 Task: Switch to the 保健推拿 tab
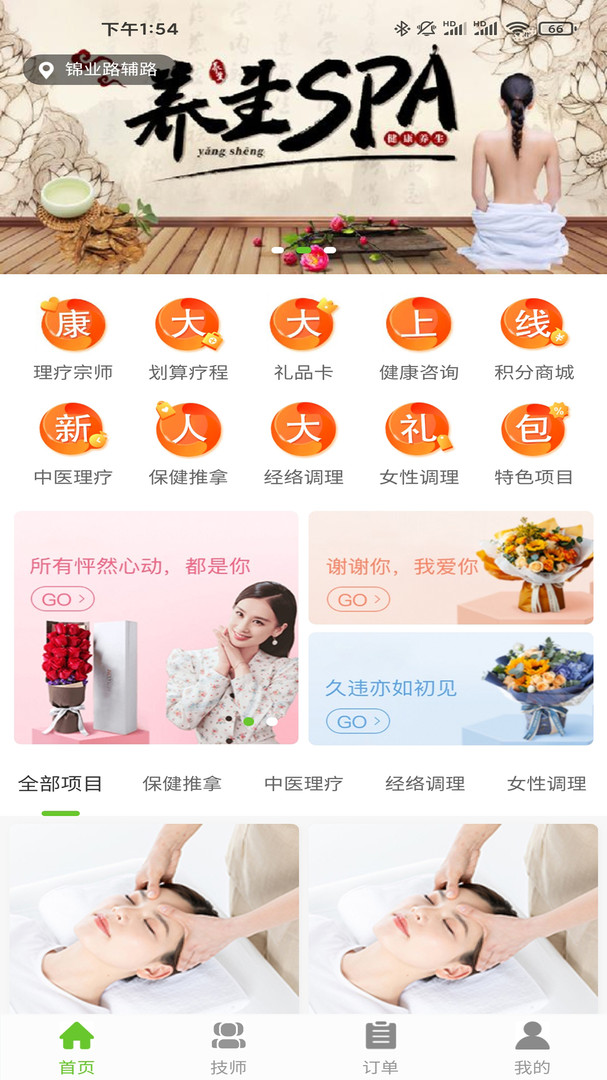[x=182, y=784]
